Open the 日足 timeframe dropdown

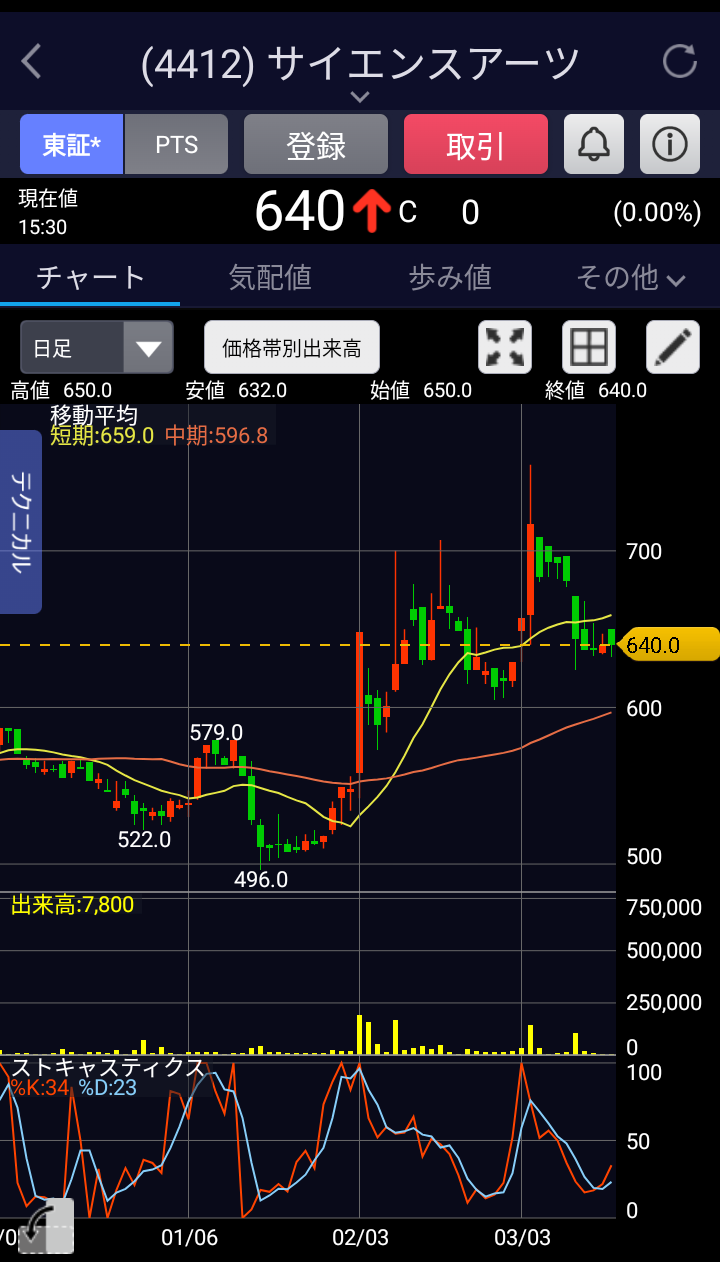point(97,348)
